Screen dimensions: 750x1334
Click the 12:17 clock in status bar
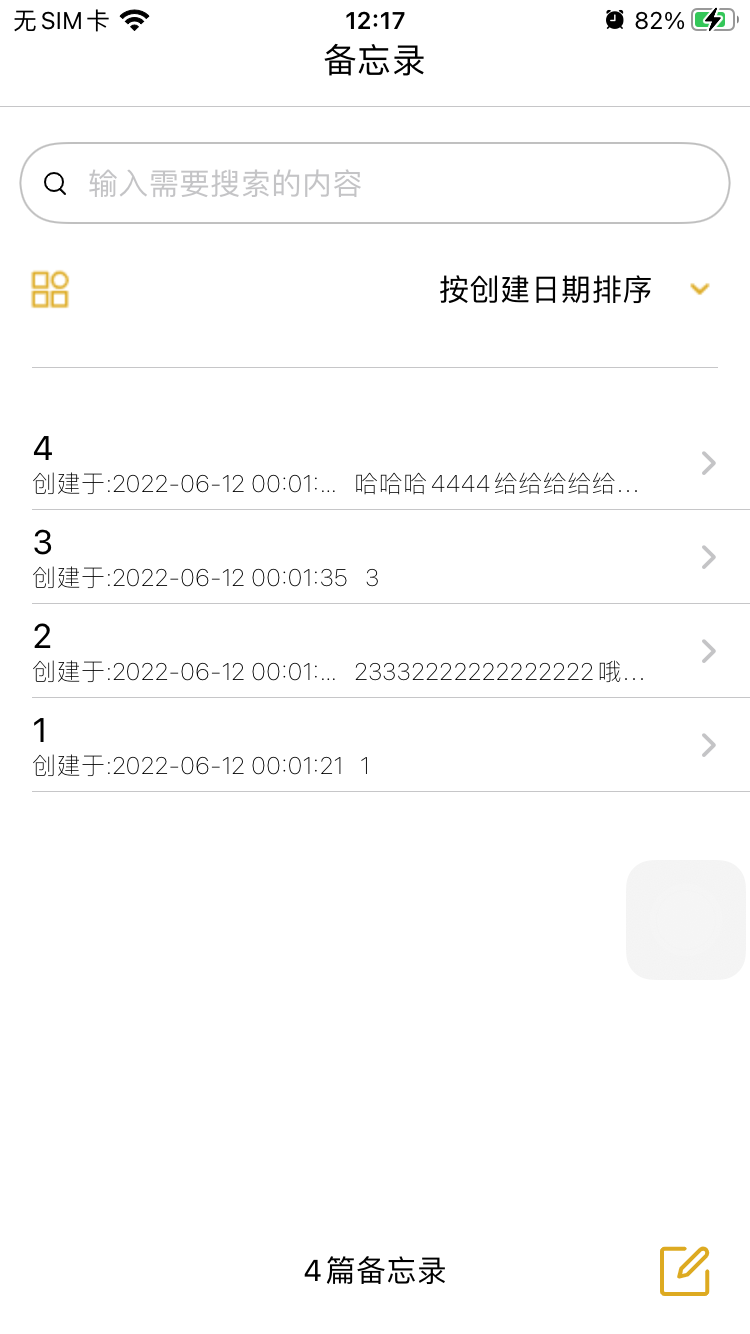coord(375,18)
